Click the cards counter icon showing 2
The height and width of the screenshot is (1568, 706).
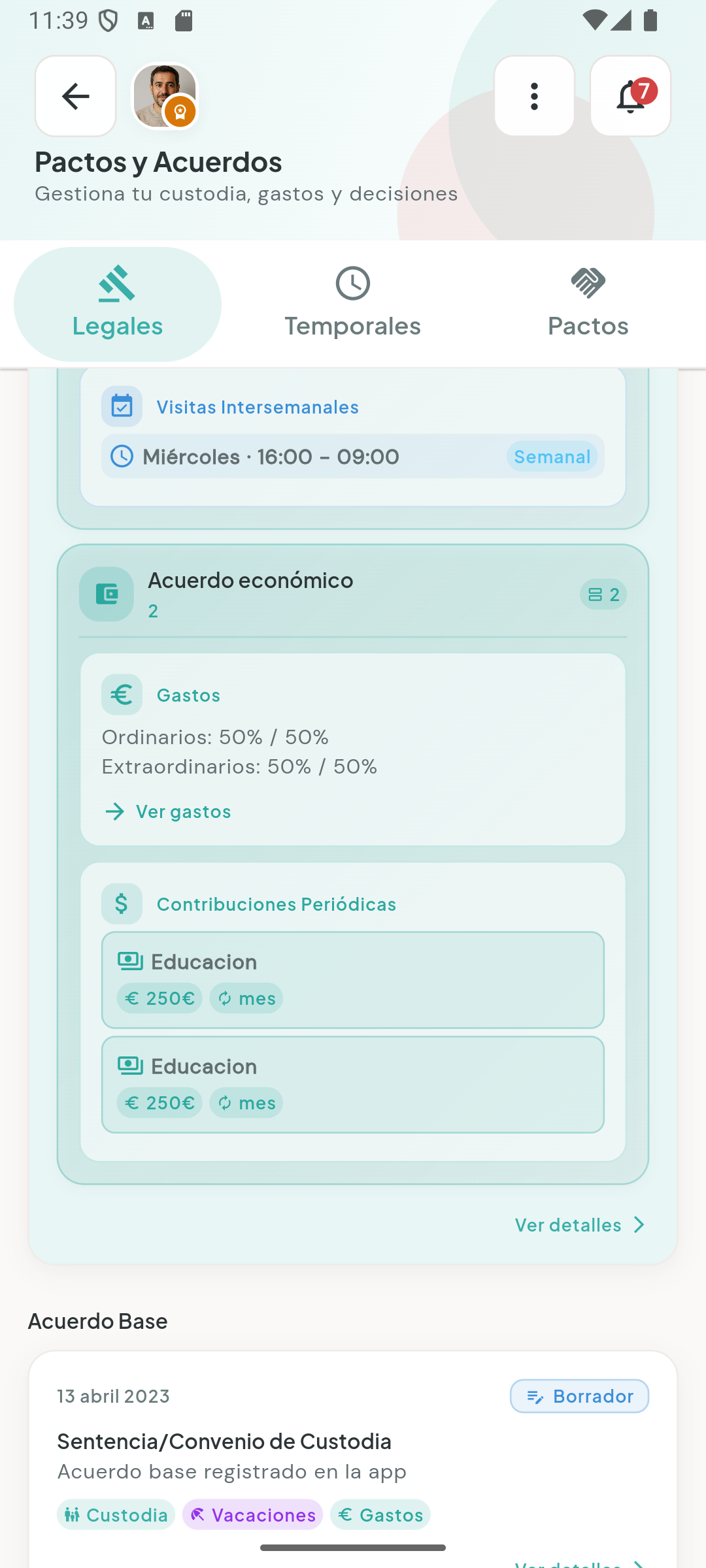coord(602,594)
